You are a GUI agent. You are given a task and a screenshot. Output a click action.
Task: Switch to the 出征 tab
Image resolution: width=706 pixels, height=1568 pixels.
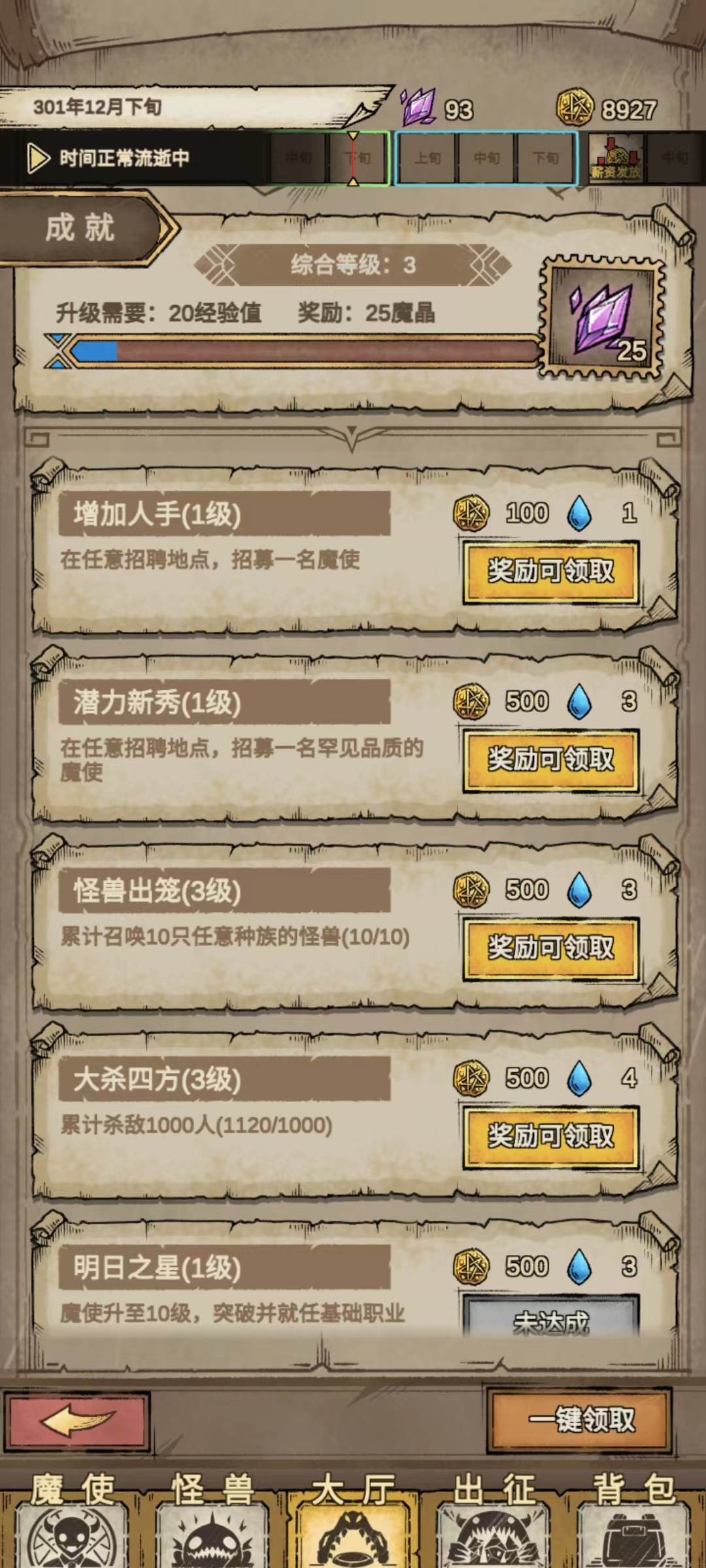[x=494, y=1522]
